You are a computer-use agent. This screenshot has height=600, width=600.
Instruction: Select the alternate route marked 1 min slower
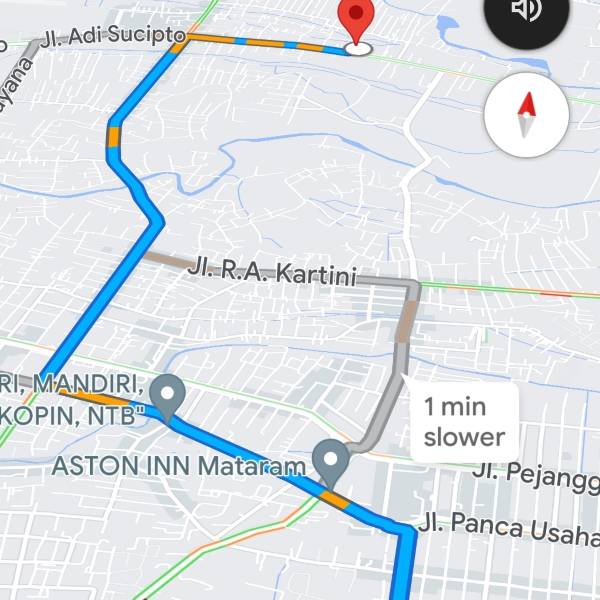pos(464,422)
